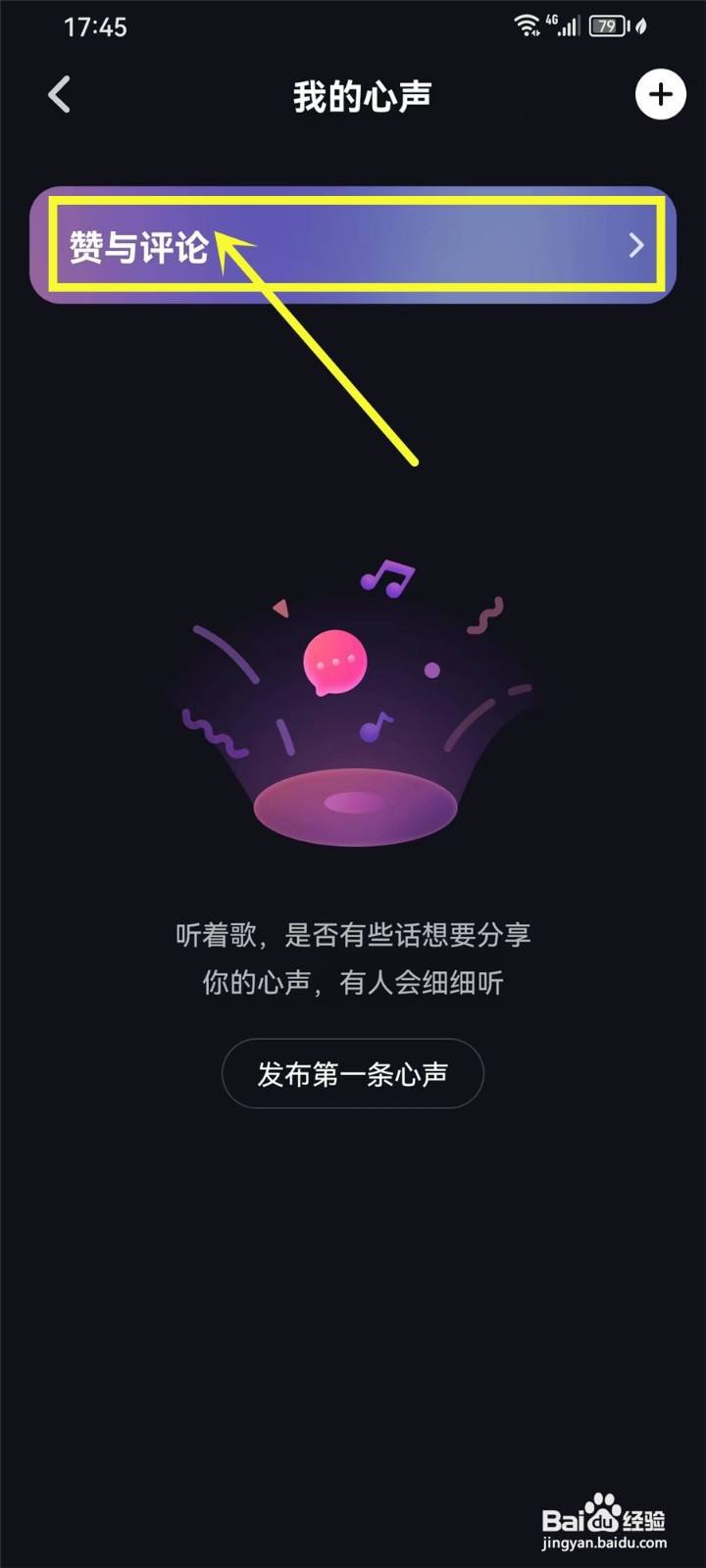This screenshot has height=1568, width=706.
Task: Tap the back arrow to return
Action: [59, 95]
